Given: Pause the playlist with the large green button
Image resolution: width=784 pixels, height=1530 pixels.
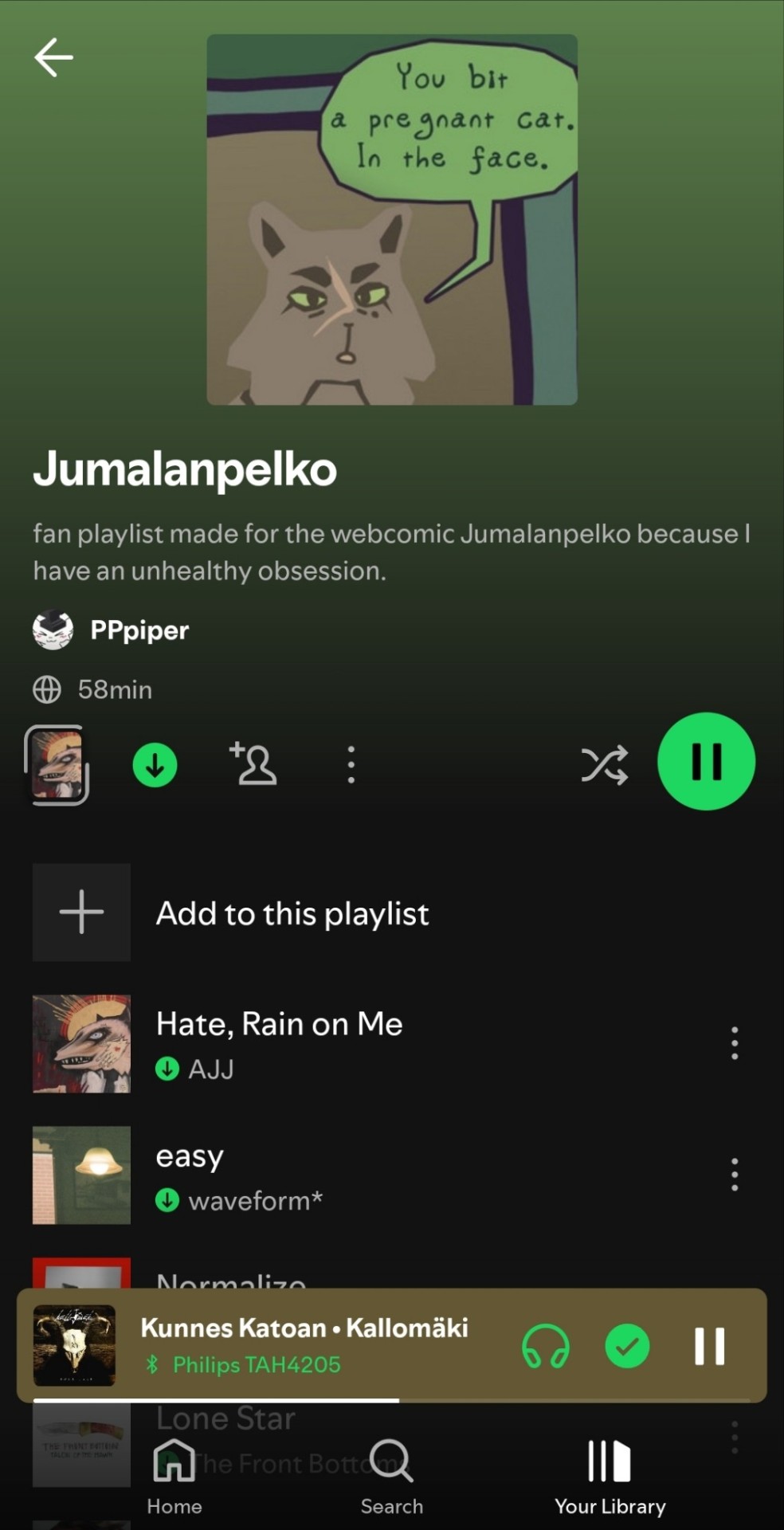Looking at the screenshot, I should click(706, 762).
